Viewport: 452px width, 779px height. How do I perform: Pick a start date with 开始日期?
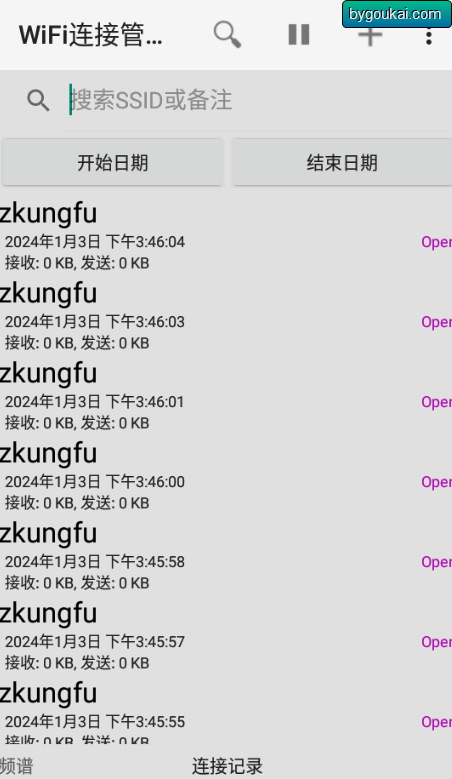coord(113,162)
